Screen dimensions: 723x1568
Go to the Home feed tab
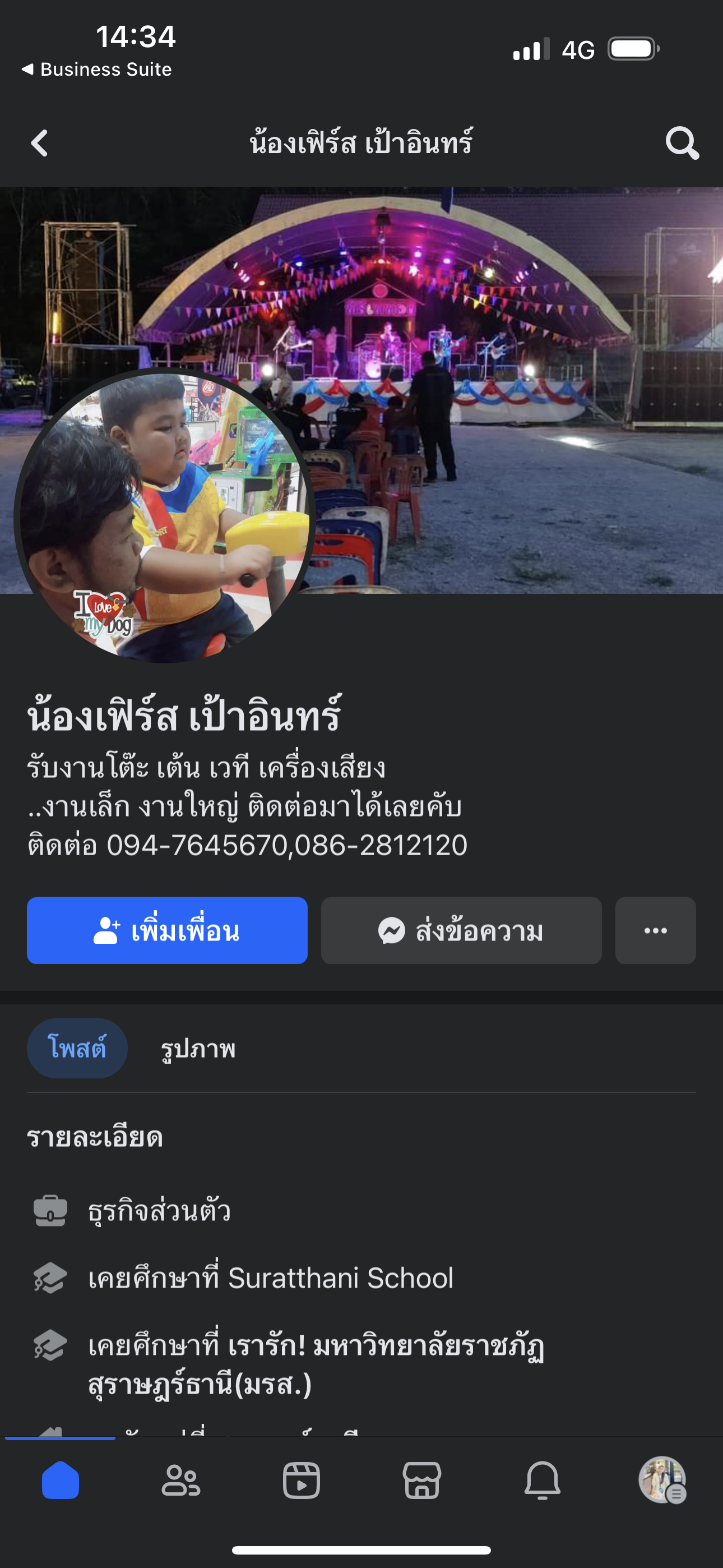[x=61, y=1481]
